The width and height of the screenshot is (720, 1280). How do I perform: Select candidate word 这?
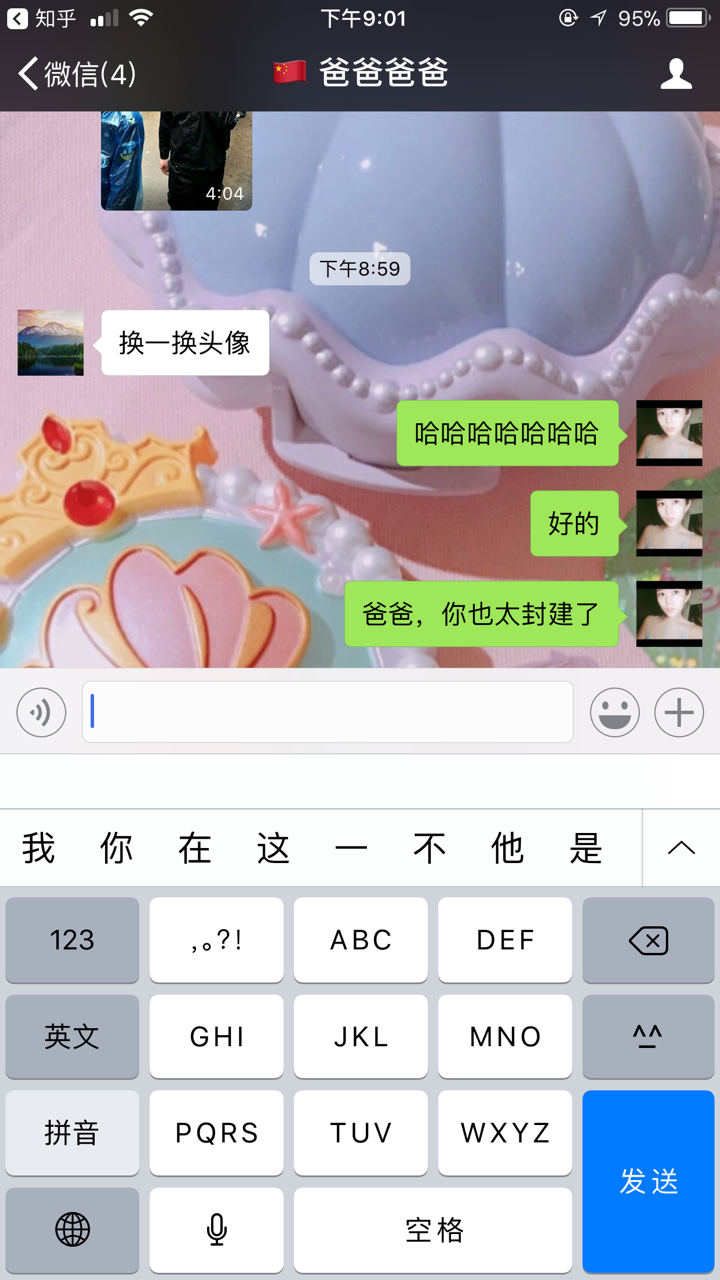tap(273, 848)
